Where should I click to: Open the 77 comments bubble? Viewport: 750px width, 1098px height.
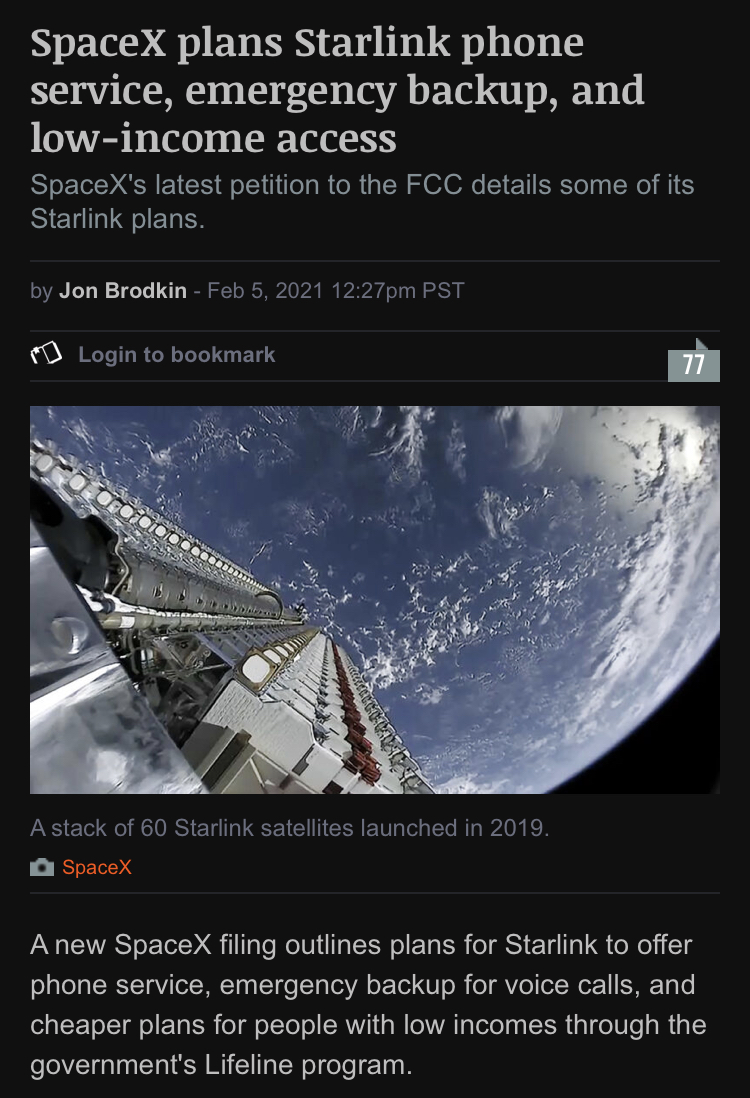tap(693, 363)
